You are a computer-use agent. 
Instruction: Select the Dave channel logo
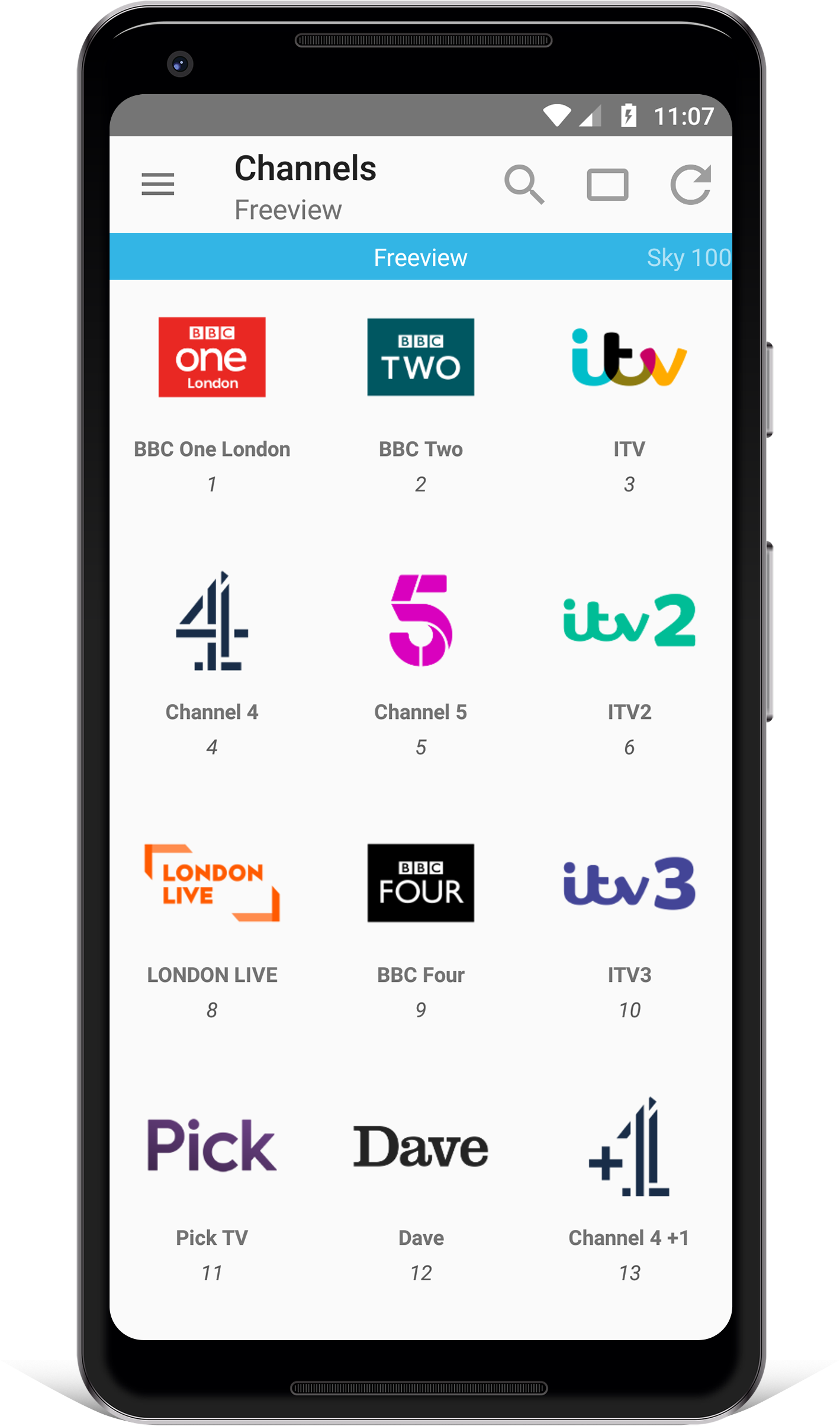[420, 1146]
